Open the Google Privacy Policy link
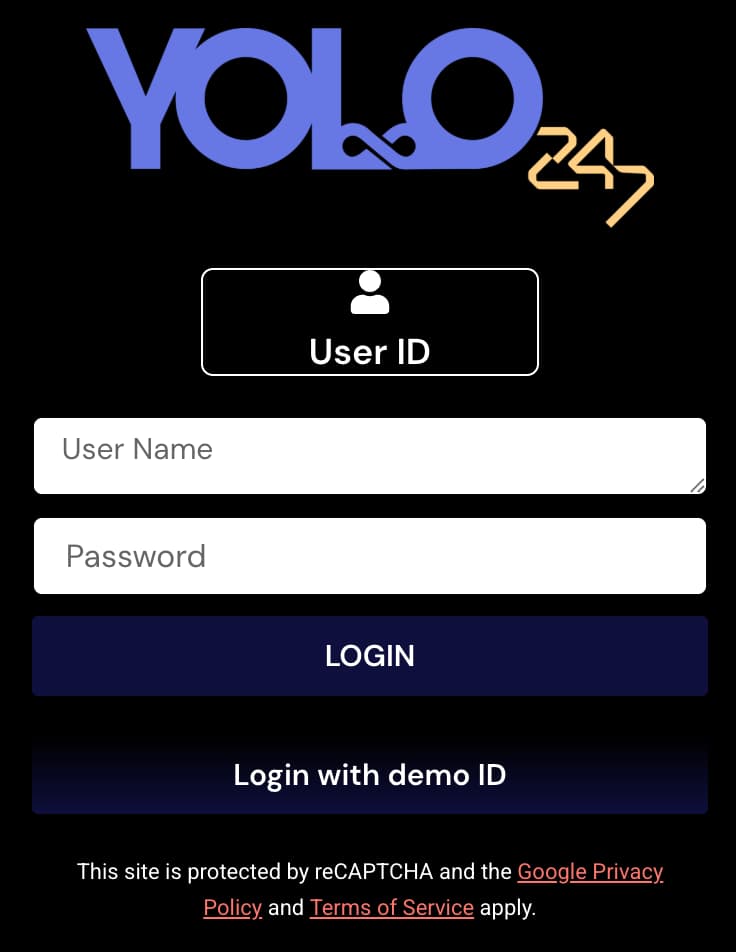736x952 pixels. [590, 871]
